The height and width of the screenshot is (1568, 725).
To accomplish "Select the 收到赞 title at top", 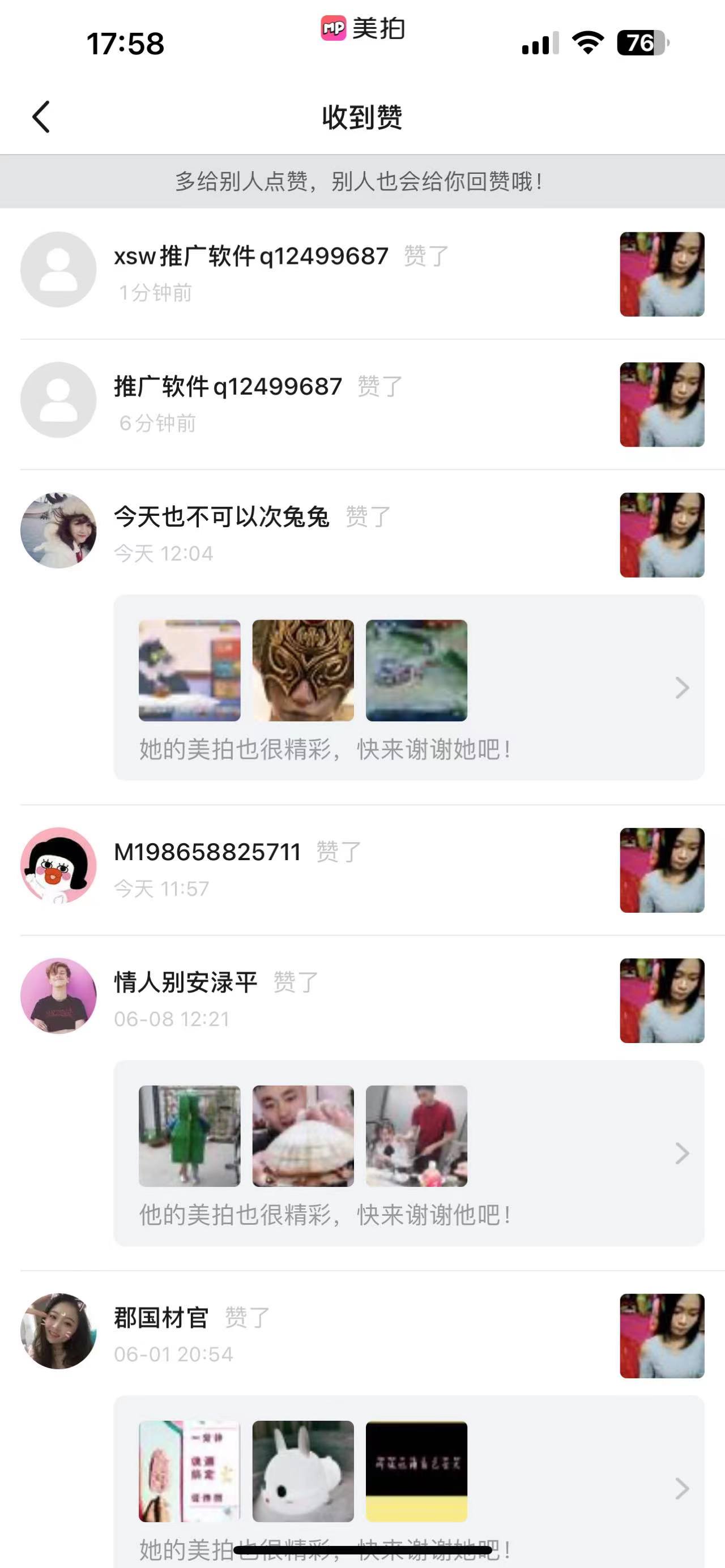I will [x=362, y=117].
